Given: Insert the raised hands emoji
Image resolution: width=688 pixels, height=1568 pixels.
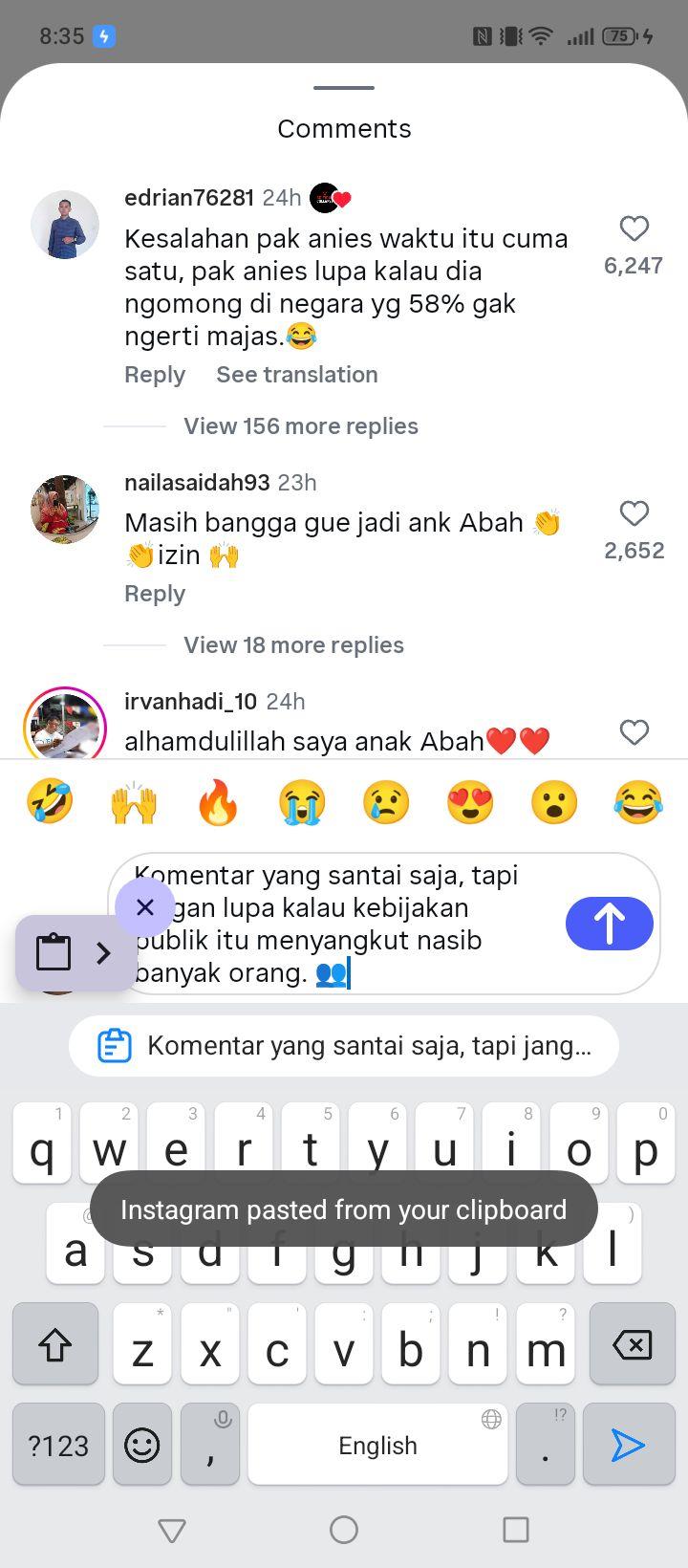Looking at the screenshot, I should click(134, 802).
